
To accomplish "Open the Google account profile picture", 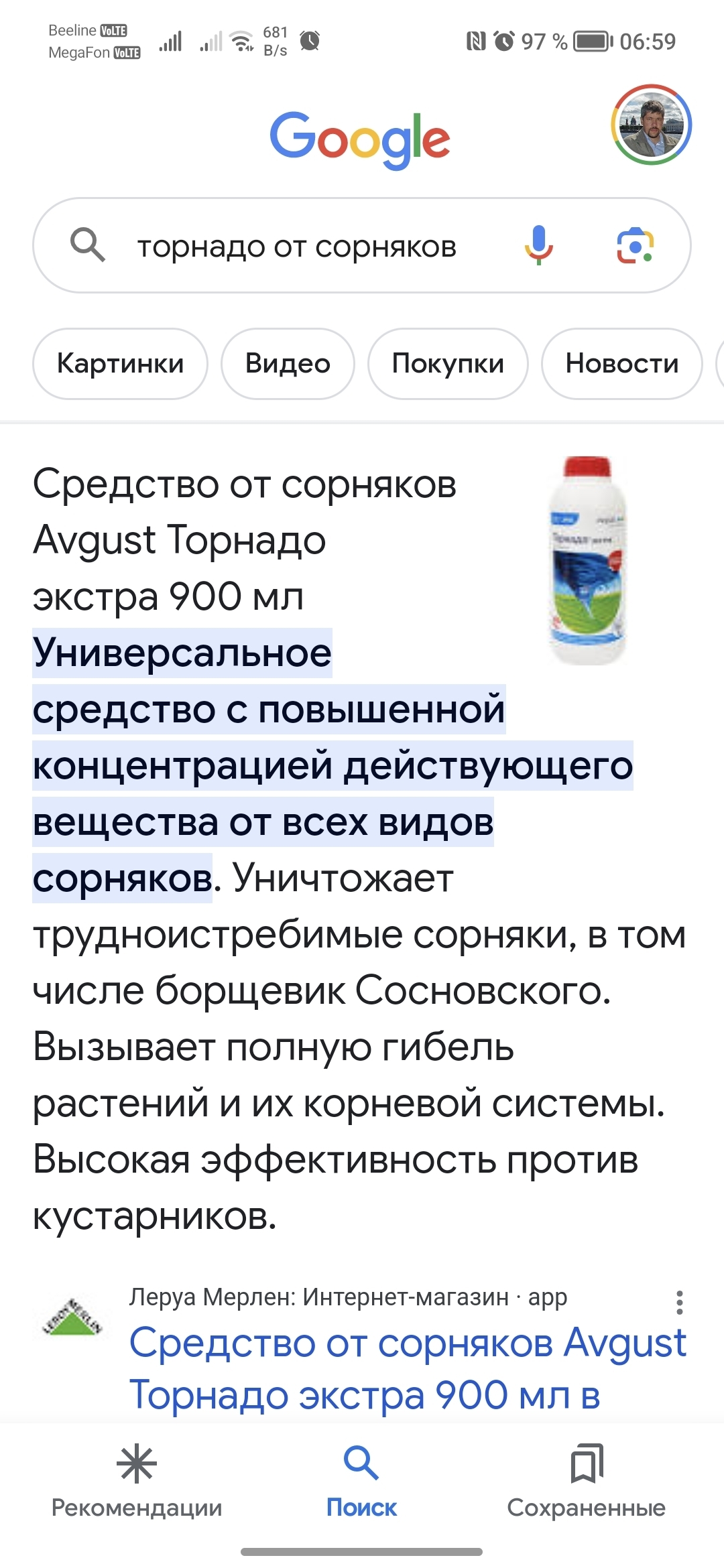I will [651, 125].
